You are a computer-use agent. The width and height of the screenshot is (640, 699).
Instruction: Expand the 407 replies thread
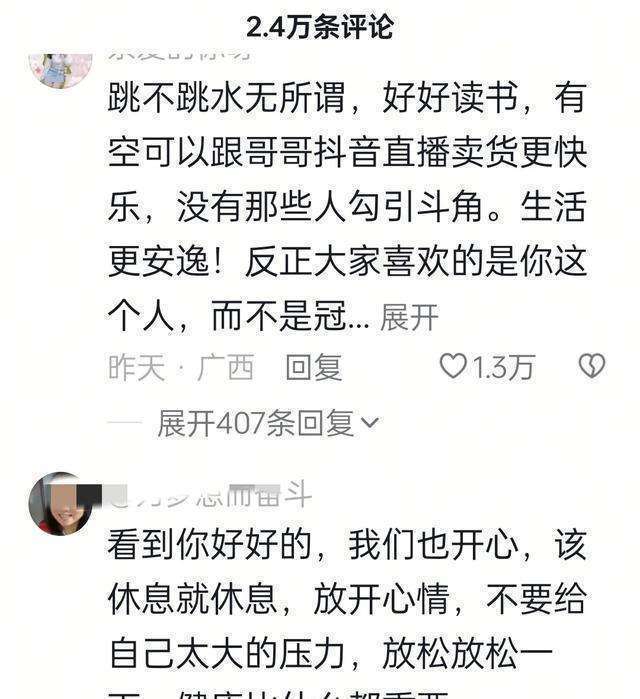tap(267, 423)
